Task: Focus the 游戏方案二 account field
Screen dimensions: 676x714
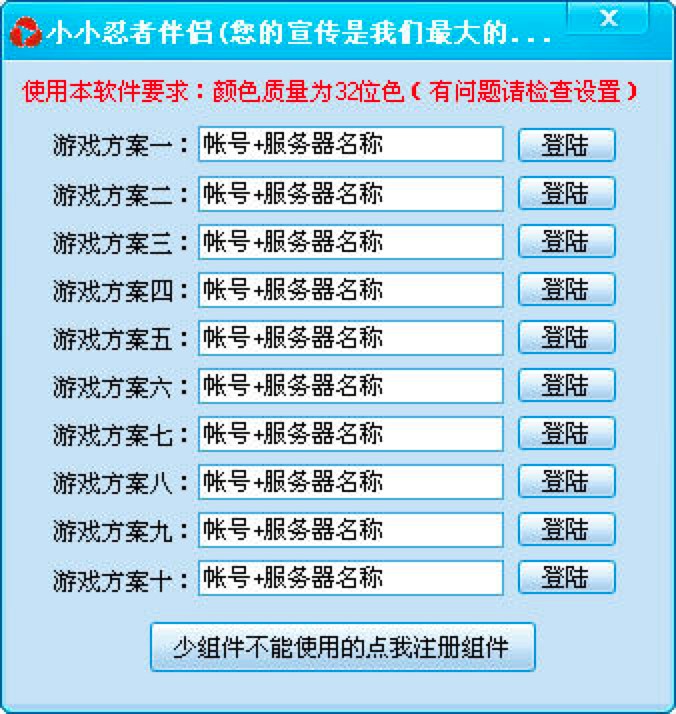Action: 350,193
